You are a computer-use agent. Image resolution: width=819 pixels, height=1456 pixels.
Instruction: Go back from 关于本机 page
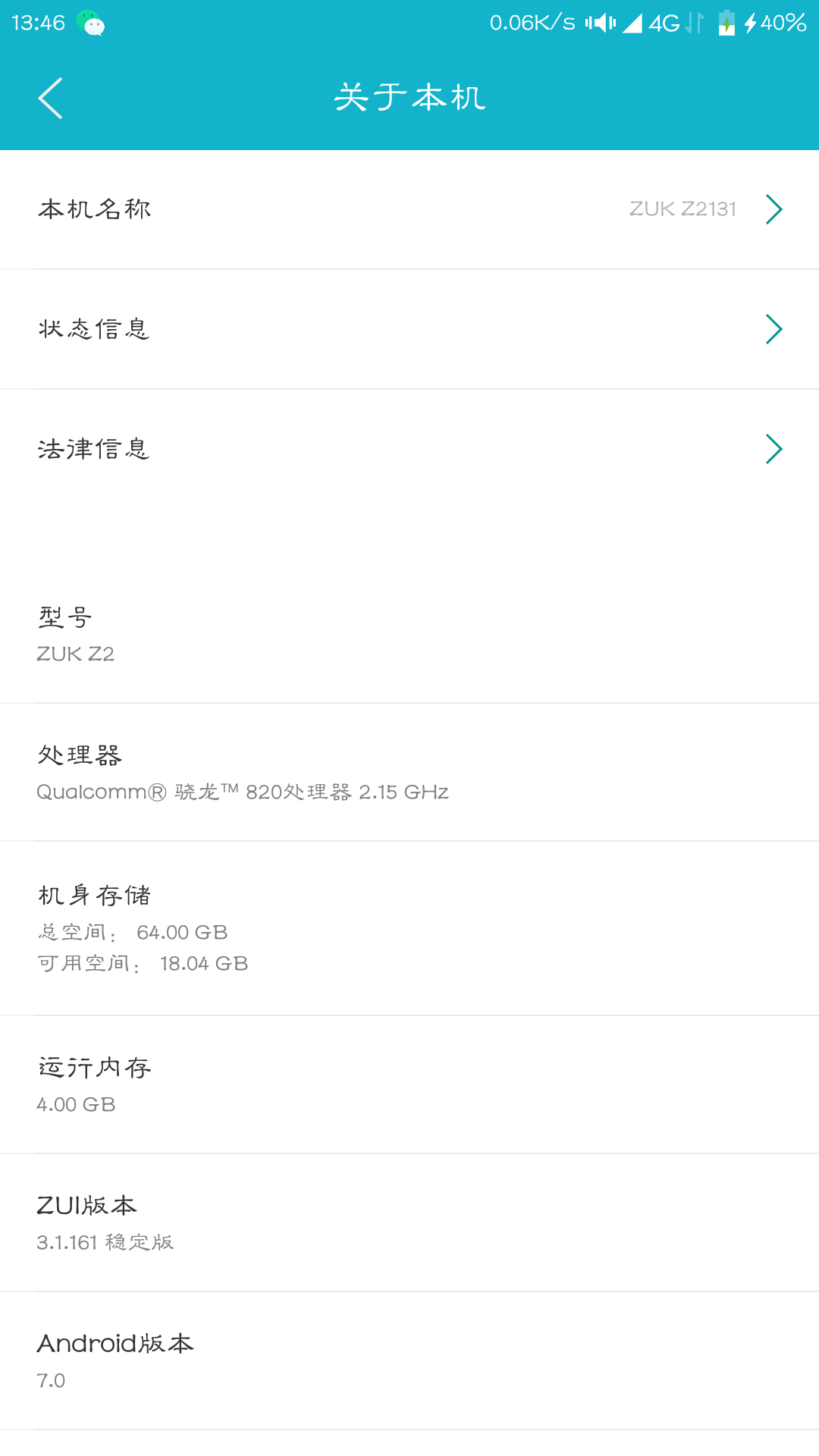pyautogui.click(x=51, y=99)
